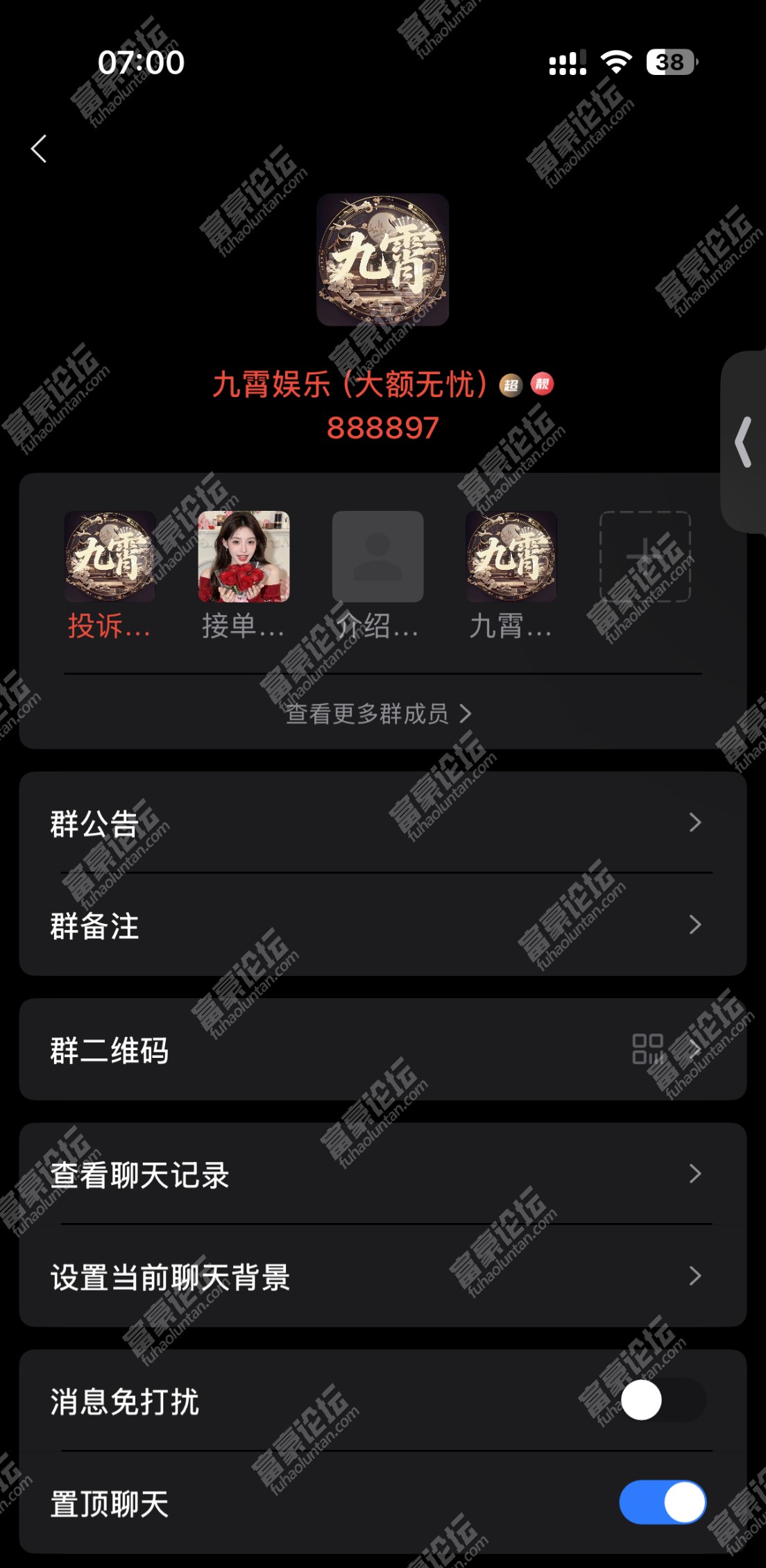Open member 投诉… profile
The height and width of the screenshot is (1568, 766).
(110, 557)
